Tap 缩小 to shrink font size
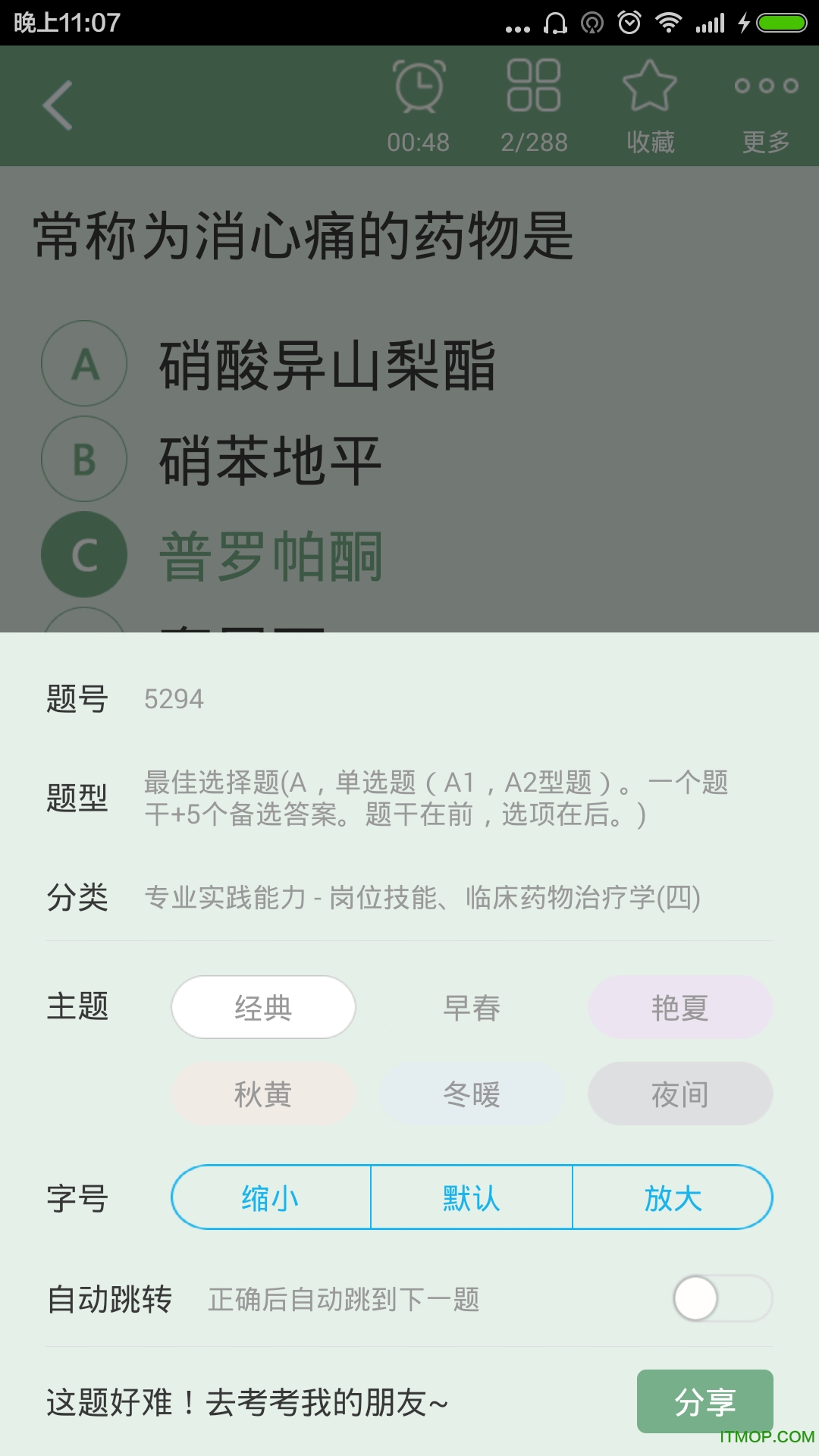Viewport: 819px width, 1456px height. tap(271, 1197)
